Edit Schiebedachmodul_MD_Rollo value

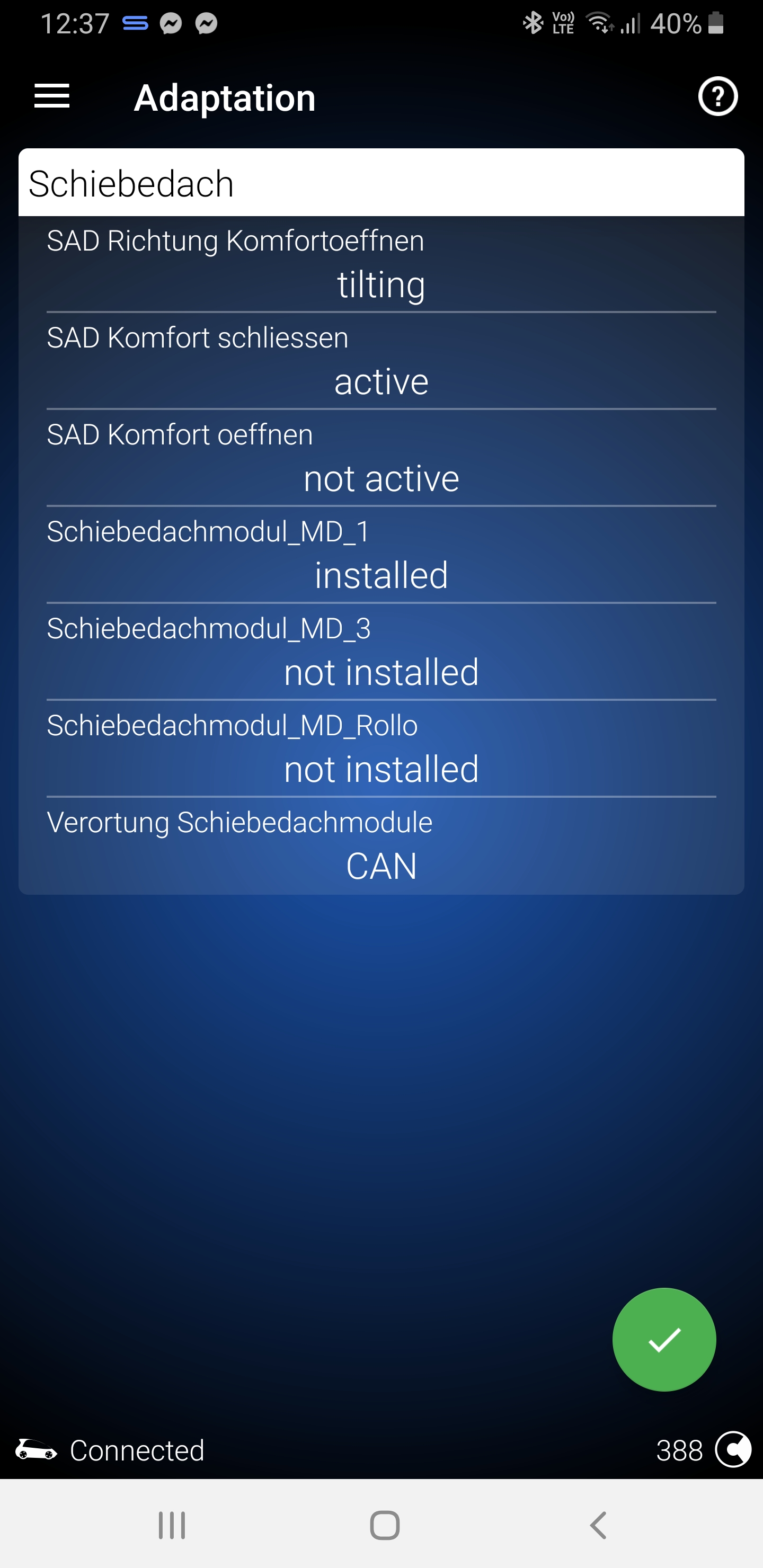point(381,769)
